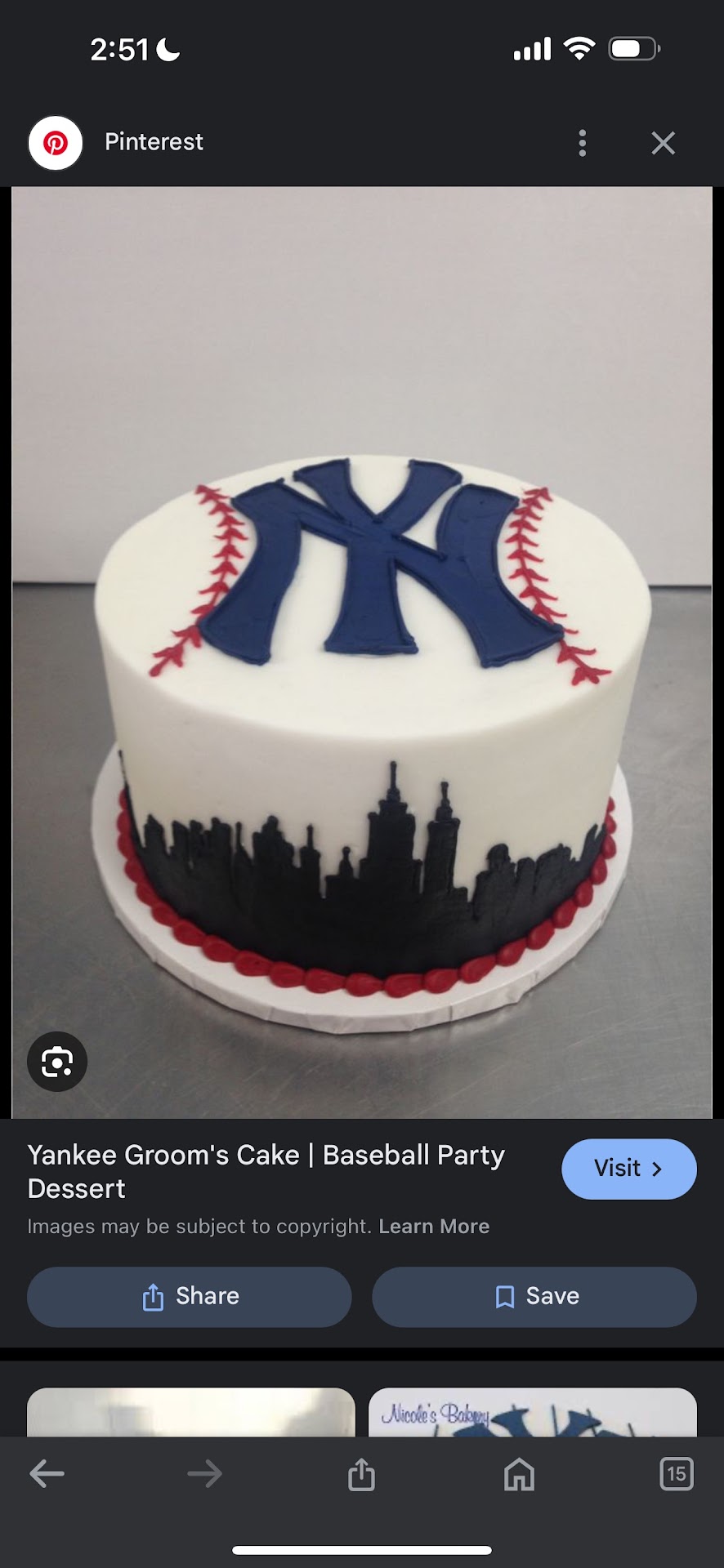
Task: Search this image with Google Lens
Action: [56, 1062]
